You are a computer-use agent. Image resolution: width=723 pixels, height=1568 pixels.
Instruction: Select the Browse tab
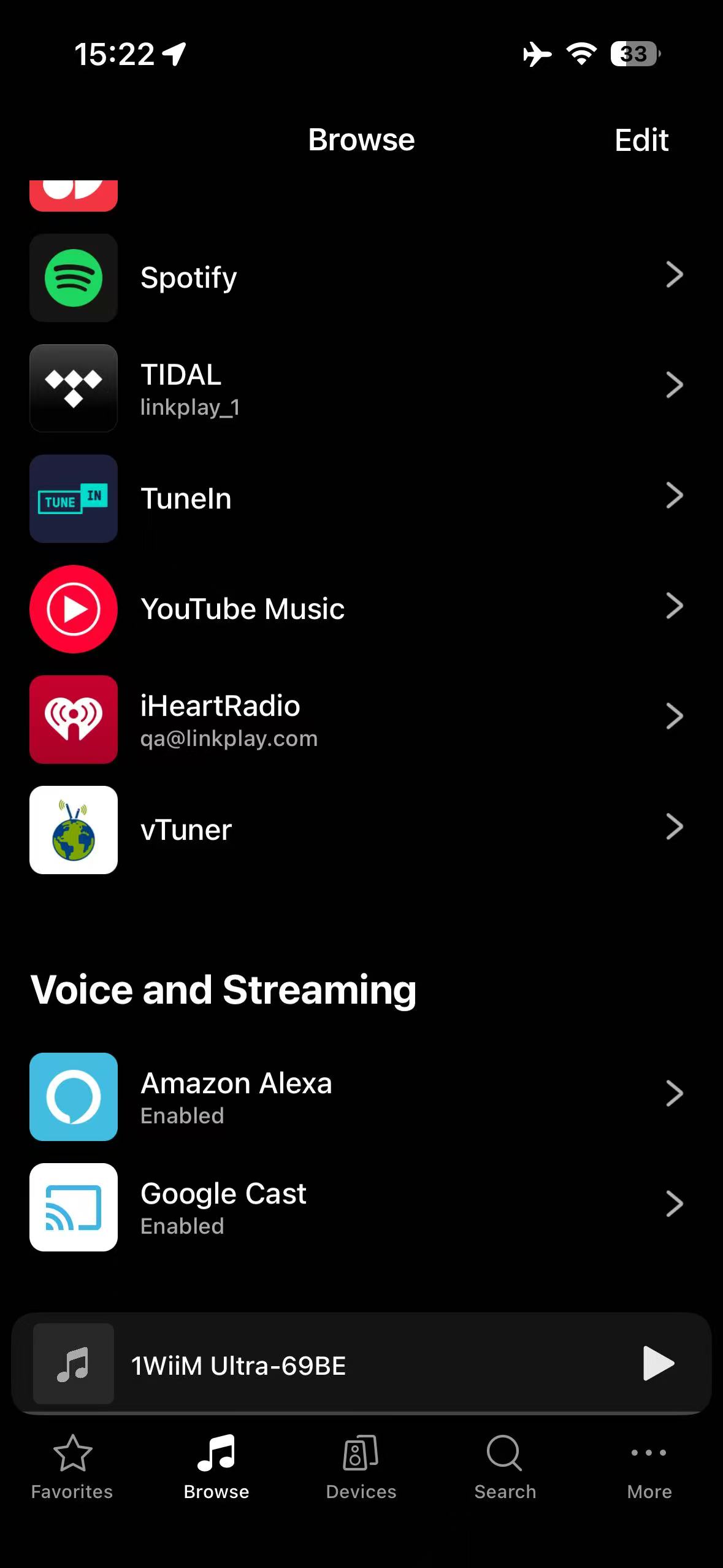click(x=216, y=1466)
